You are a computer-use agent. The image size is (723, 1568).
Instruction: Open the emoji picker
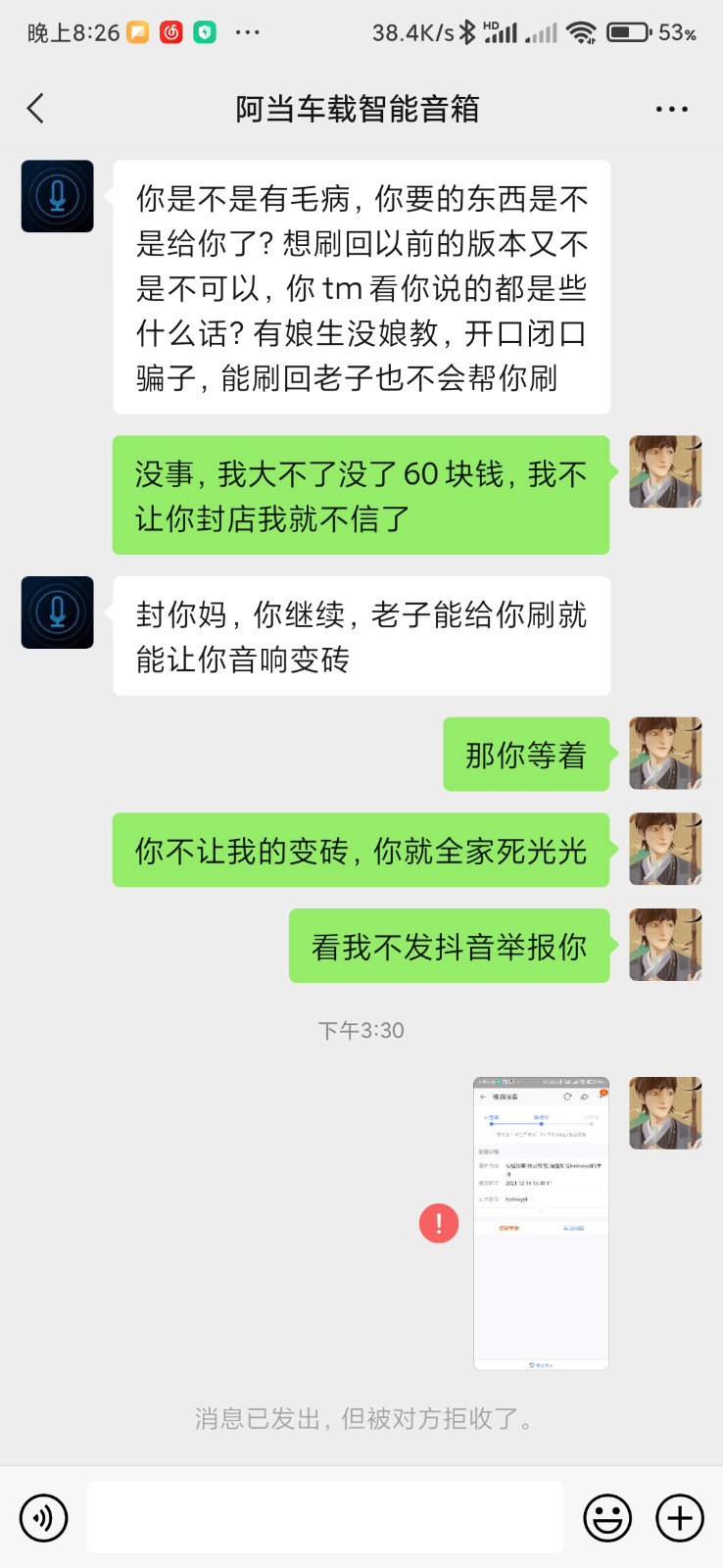tap(607, 1518)
